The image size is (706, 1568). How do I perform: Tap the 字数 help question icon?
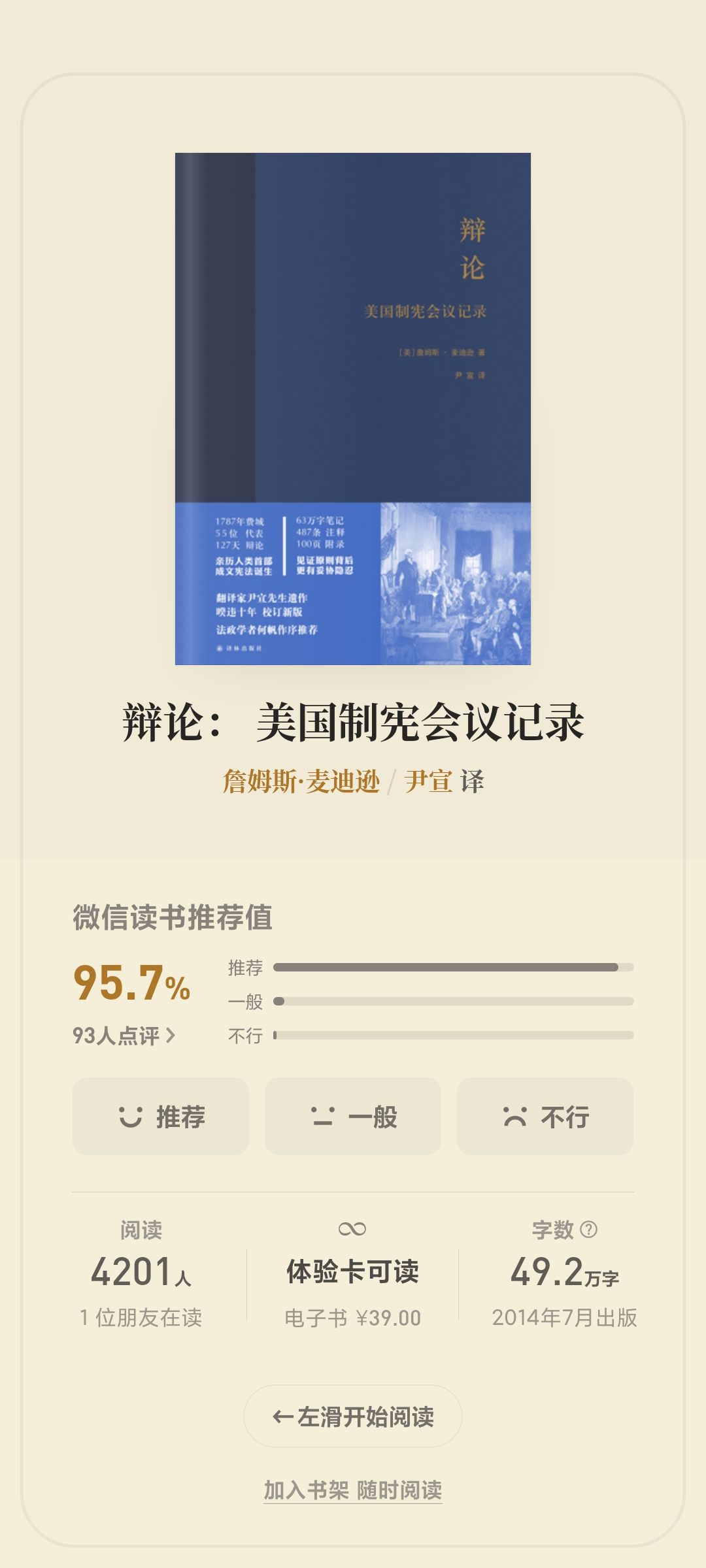coord(589,1230)
